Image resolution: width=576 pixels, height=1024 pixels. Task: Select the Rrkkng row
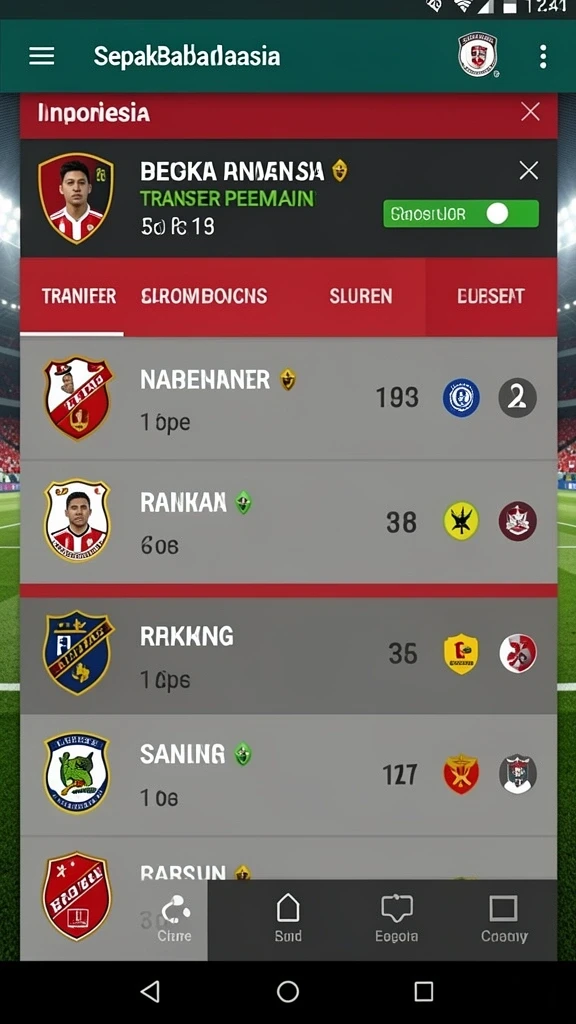(x=288, y=655)
